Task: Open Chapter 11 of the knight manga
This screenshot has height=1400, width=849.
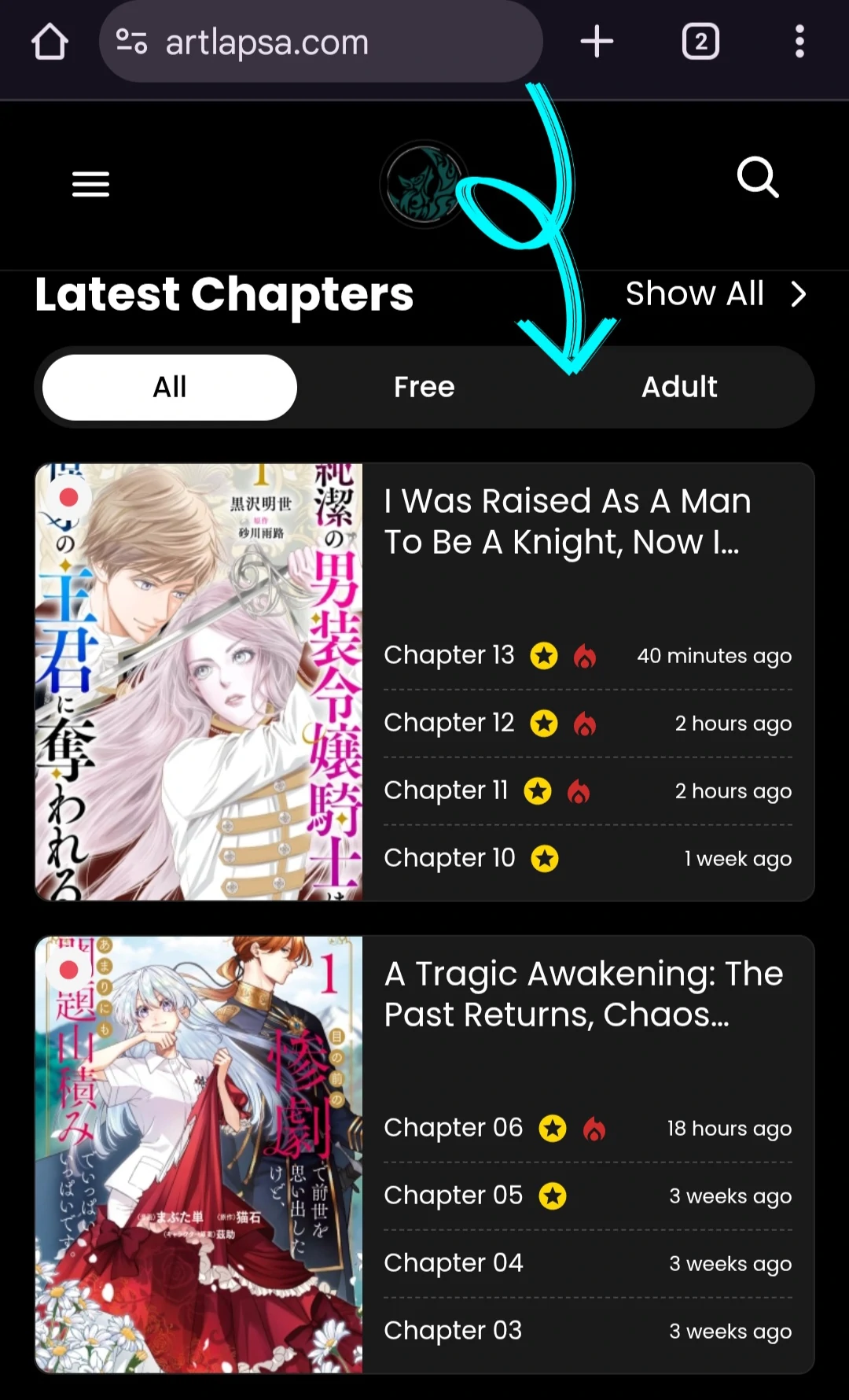Action: click(x=446, y=790)
